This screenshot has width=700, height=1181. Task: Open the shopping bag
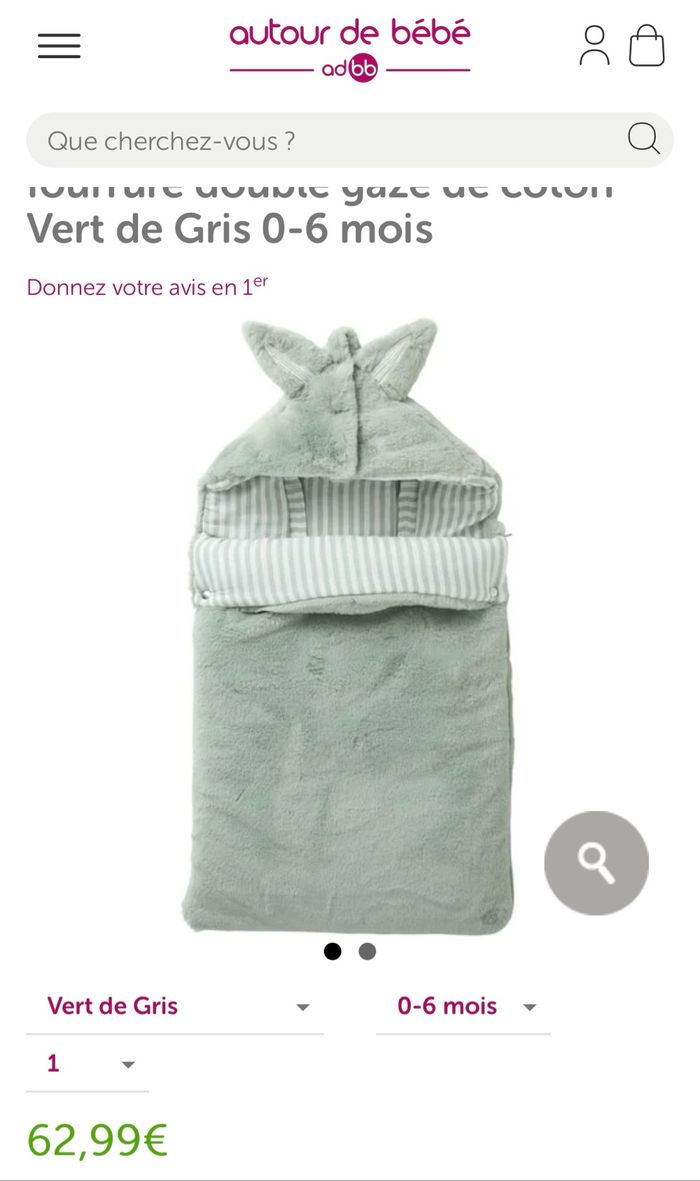(647, 46)
